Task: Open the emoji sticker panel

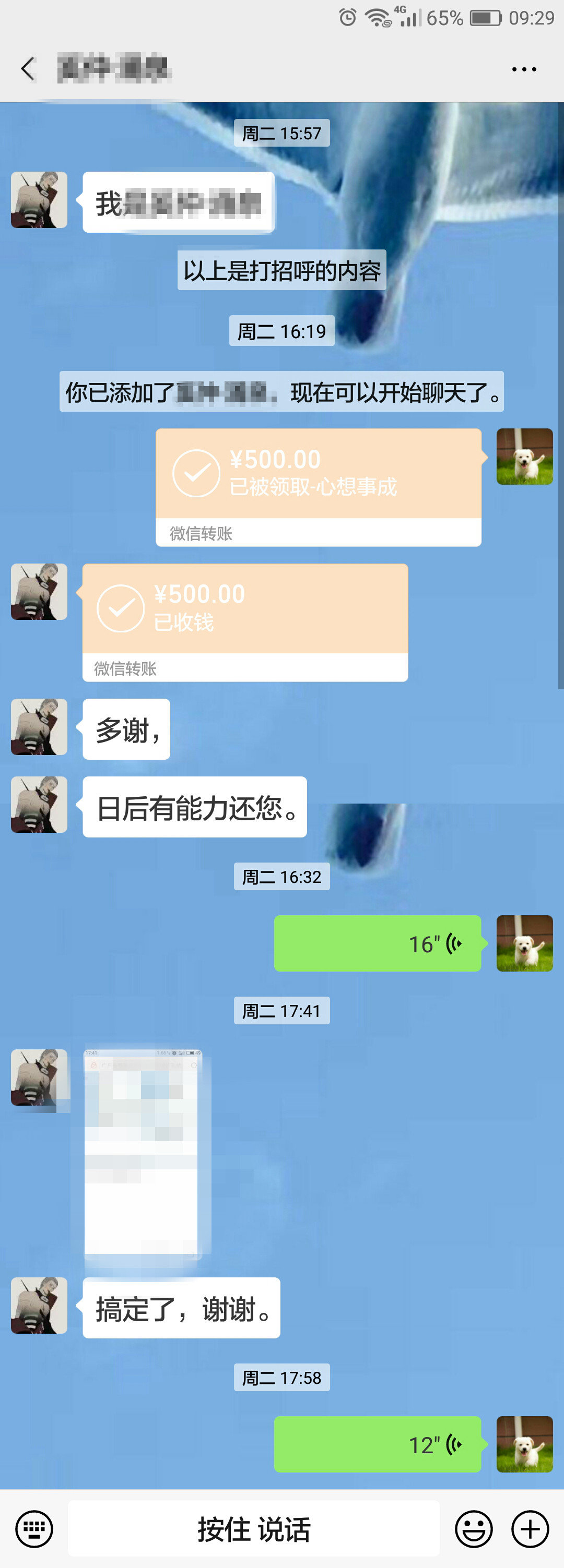Action: click(474, 1528)
